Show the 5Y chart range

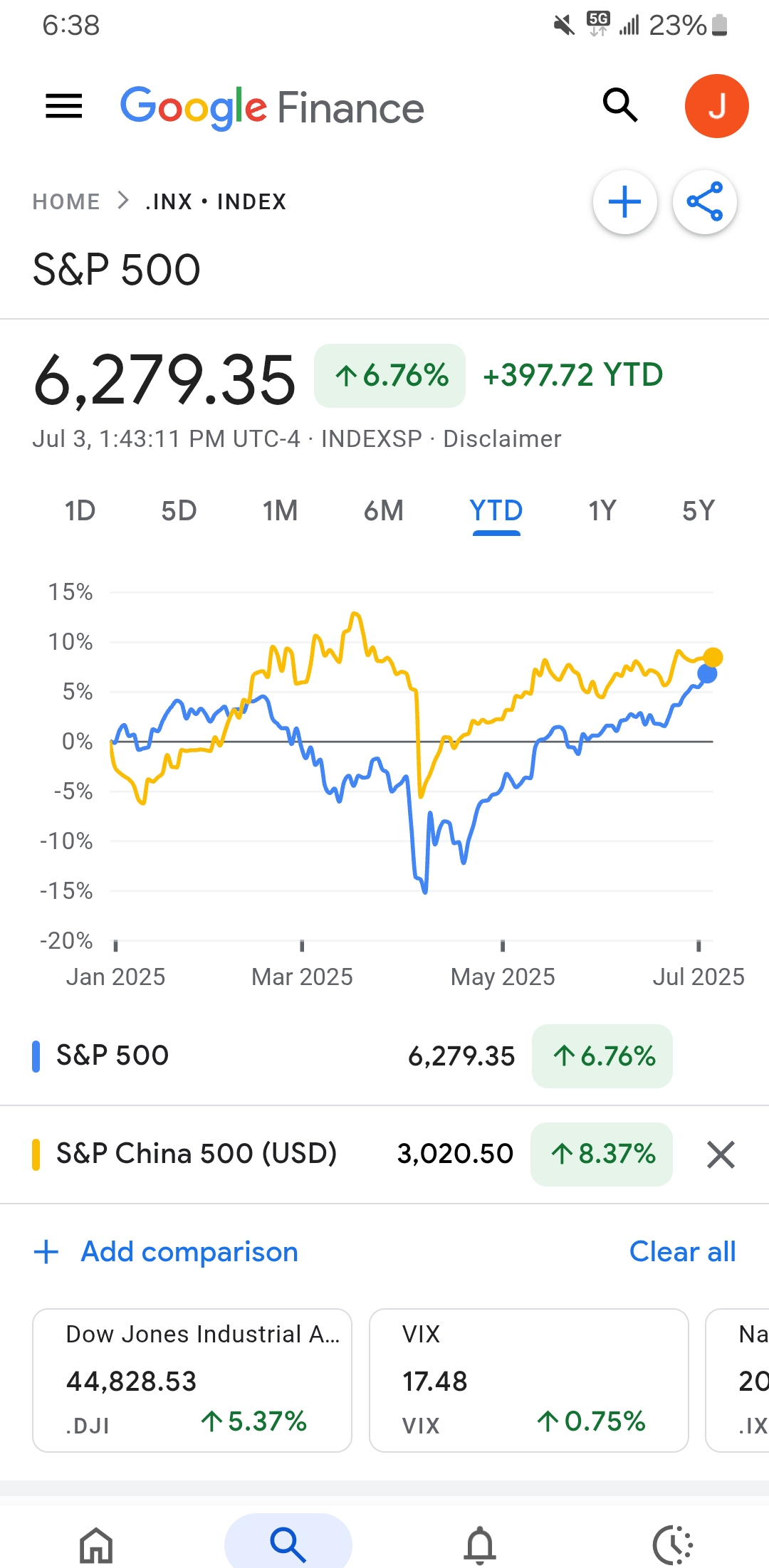point(698,511)
